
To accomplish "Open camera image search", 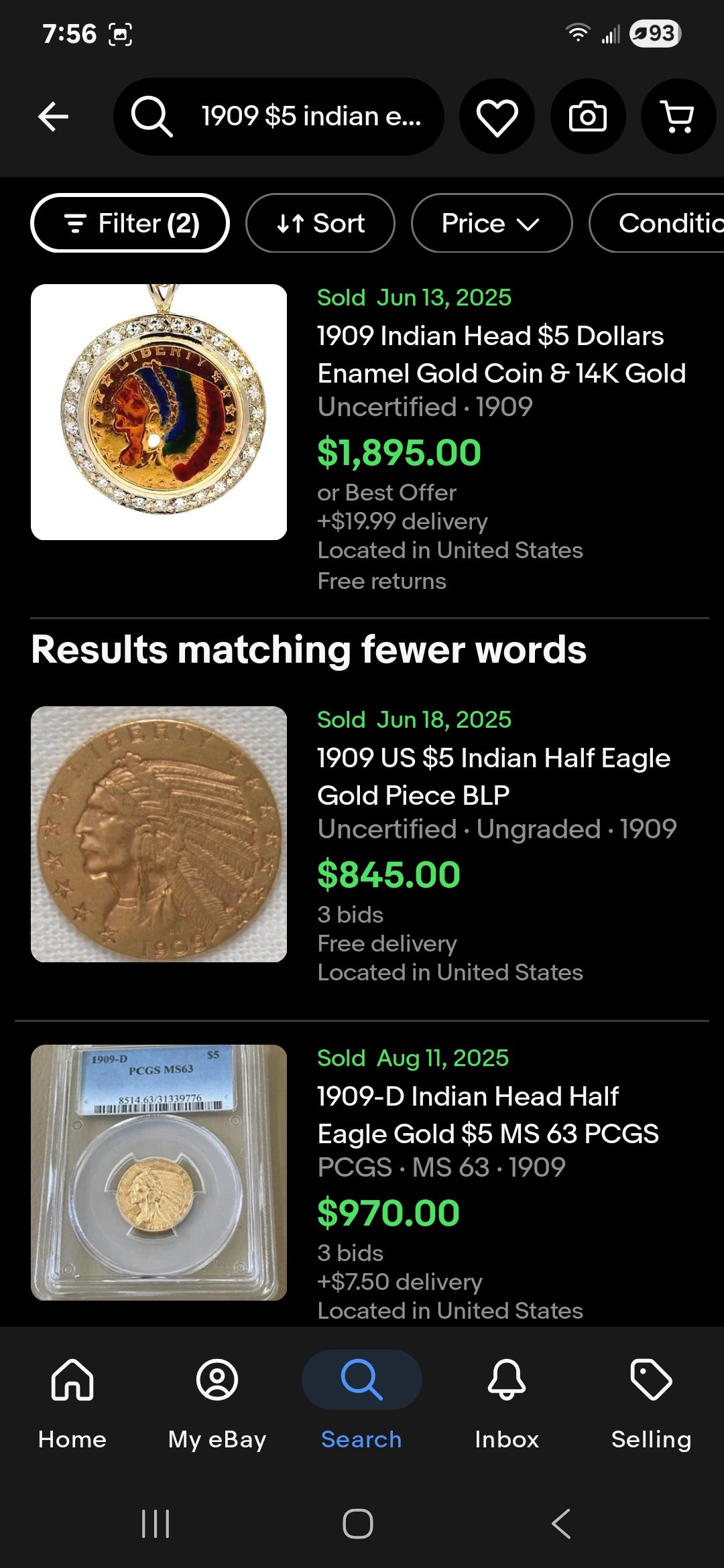I will [587, 117].
